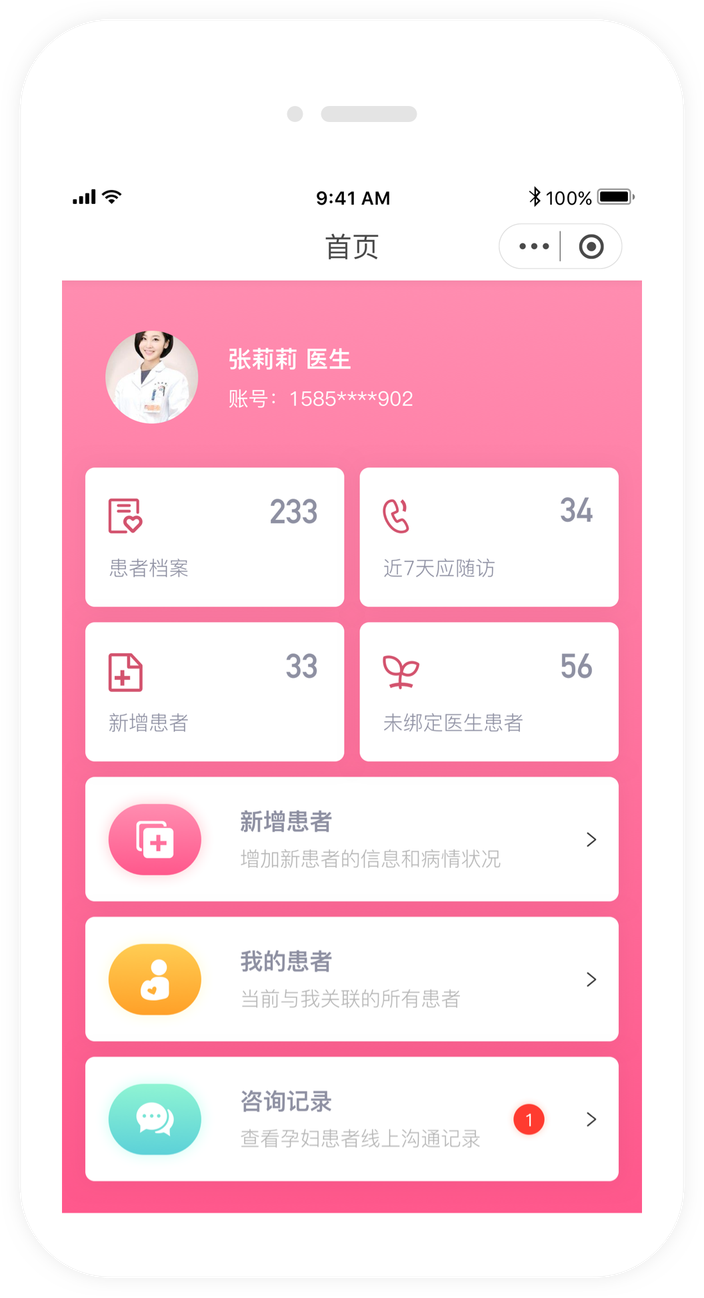Open the 患者档案 card showing 233
Screen dimensions: 704x1298
point(214,537)
